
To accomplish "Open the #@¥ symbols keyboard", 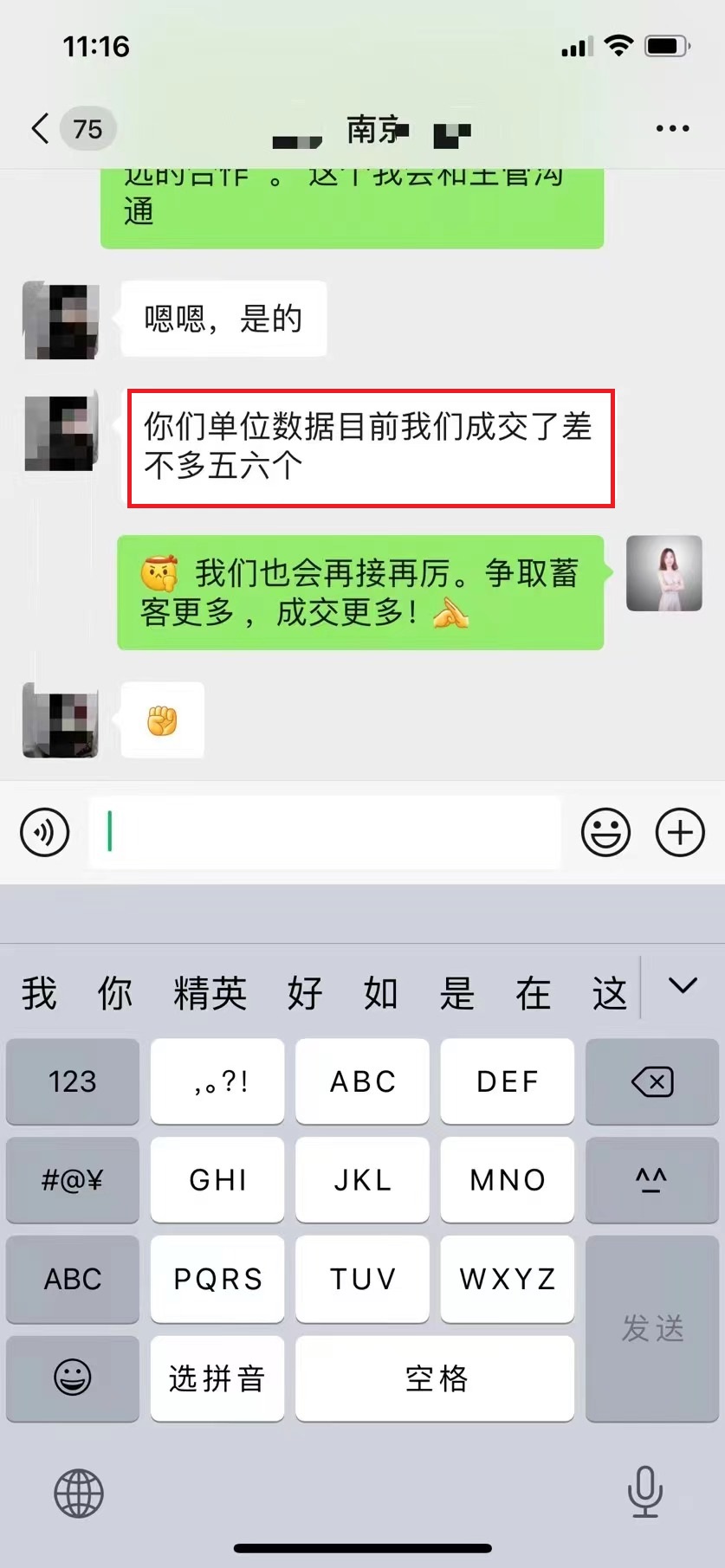I will tap(73, 1180).
